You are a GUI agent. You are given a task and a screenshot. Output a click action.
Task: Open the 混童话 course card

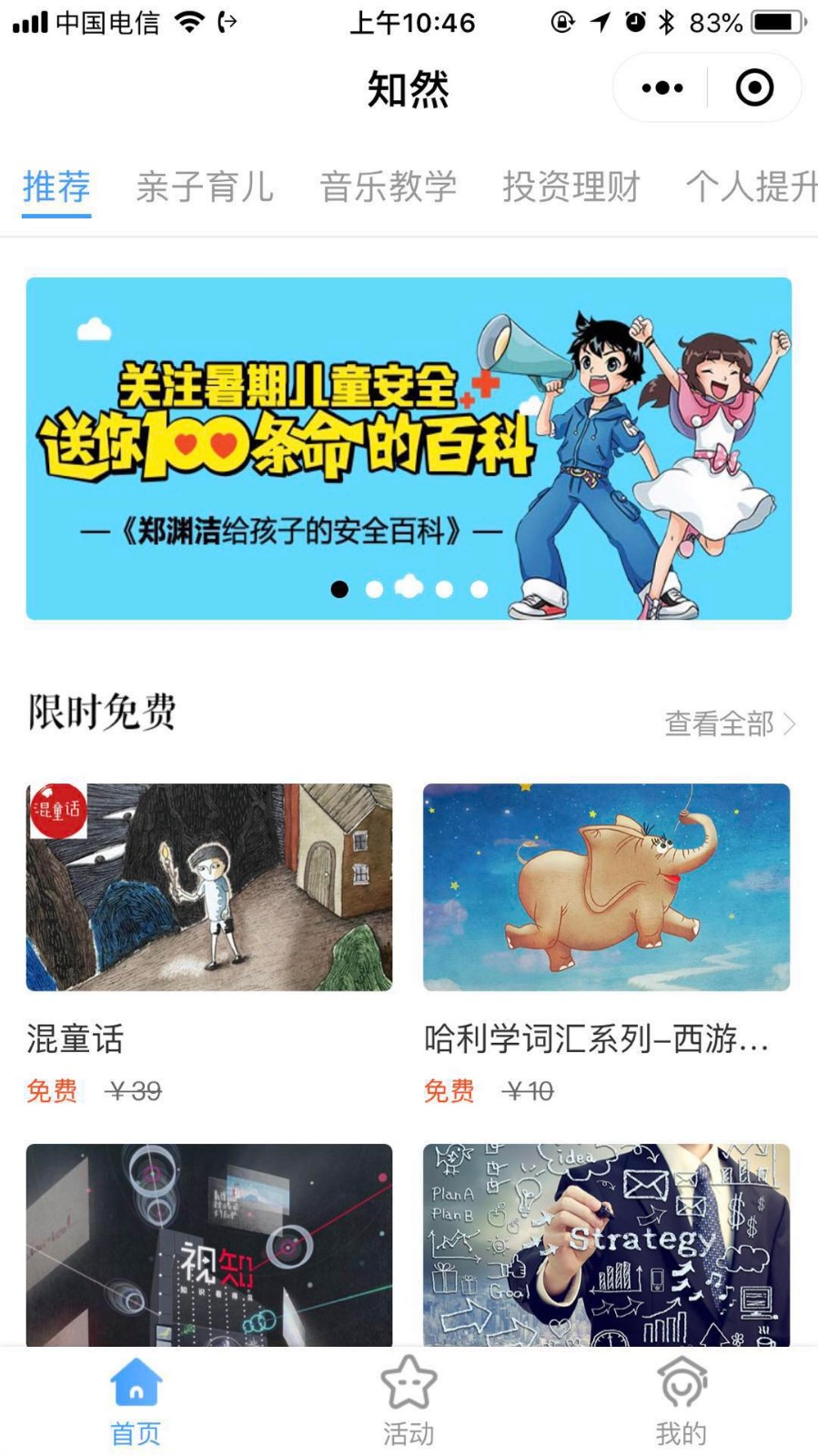[x=209, y=944]
